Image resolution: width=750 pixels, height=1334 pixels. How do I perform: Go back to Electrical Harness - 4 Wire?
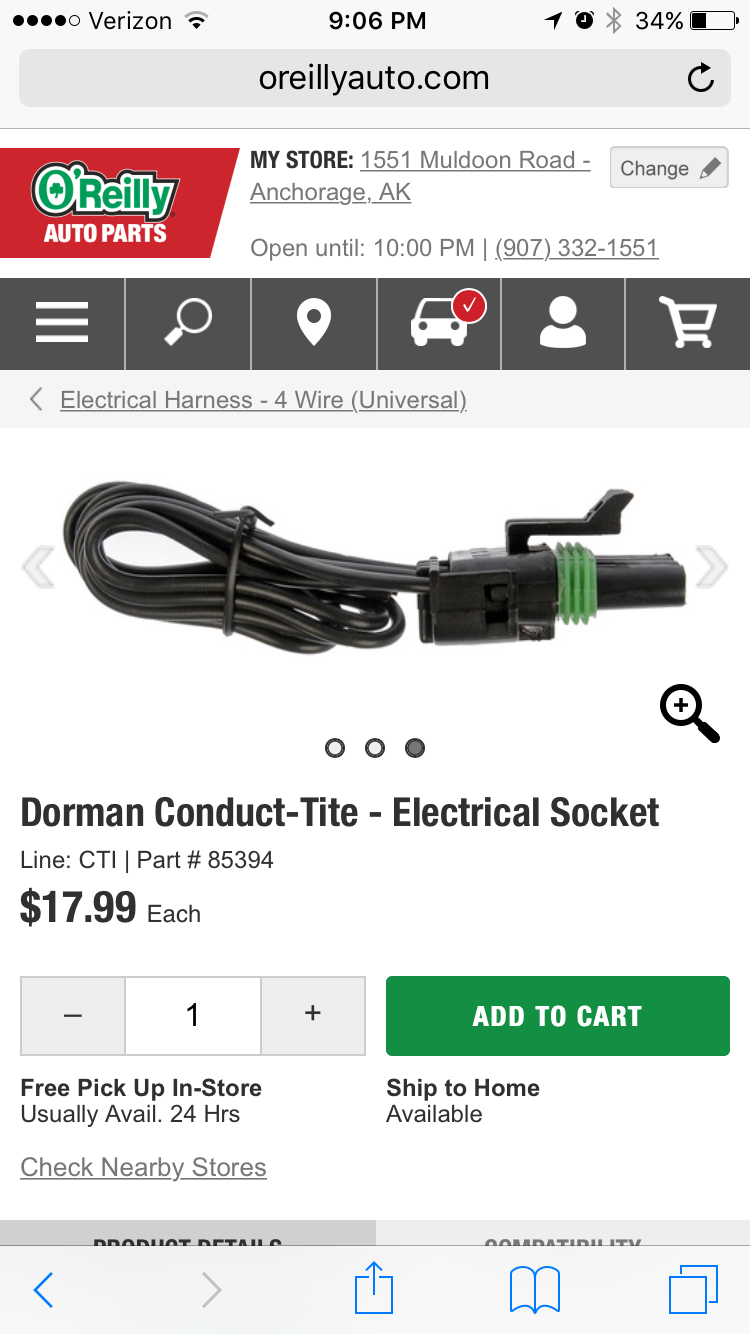[263, 400]
